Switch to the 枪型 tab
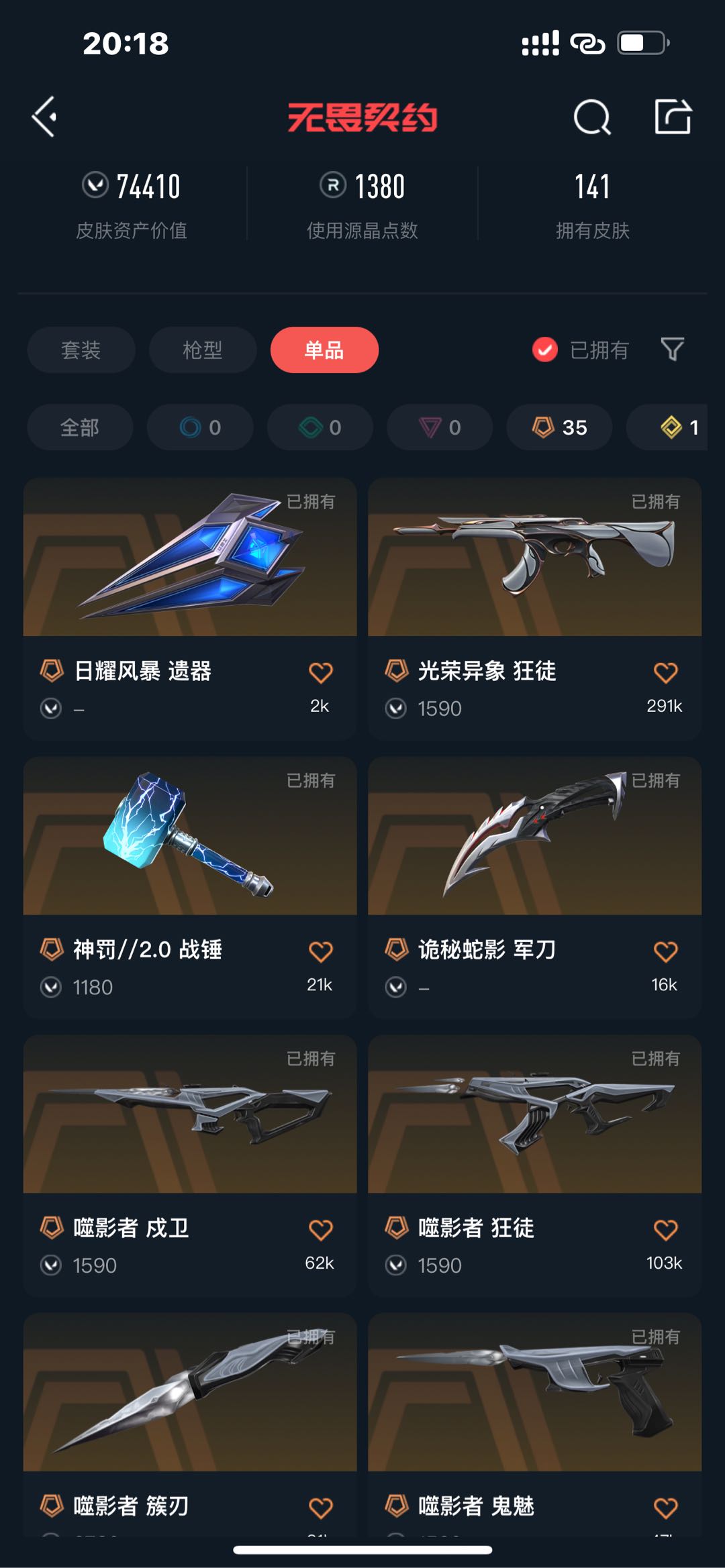 click(202, 350)
